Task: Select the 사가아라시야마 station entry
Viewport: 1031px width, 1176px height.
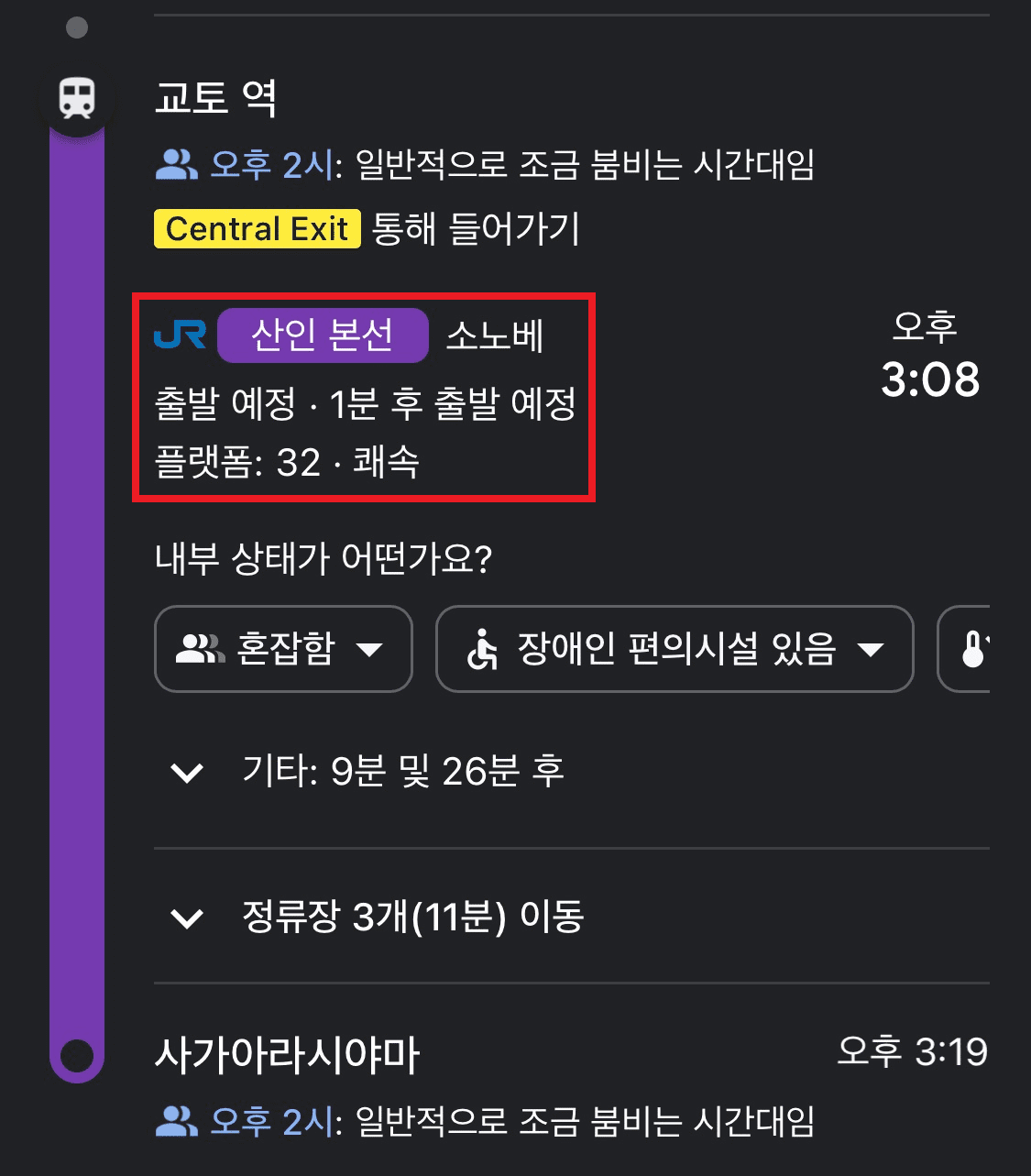Action: [x=288, y=1054]
